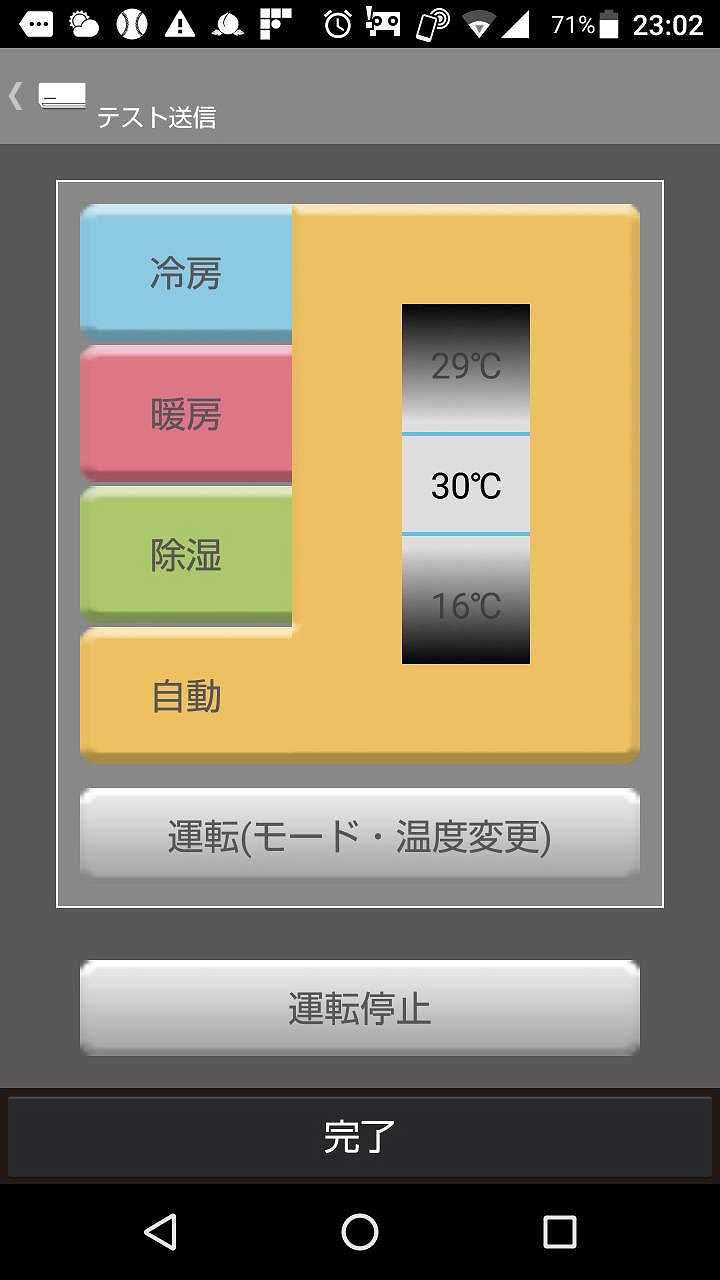Tap 運転(モード・温度変更) to start operation
Screen dimensions: 720x1280
pos(360,836)
